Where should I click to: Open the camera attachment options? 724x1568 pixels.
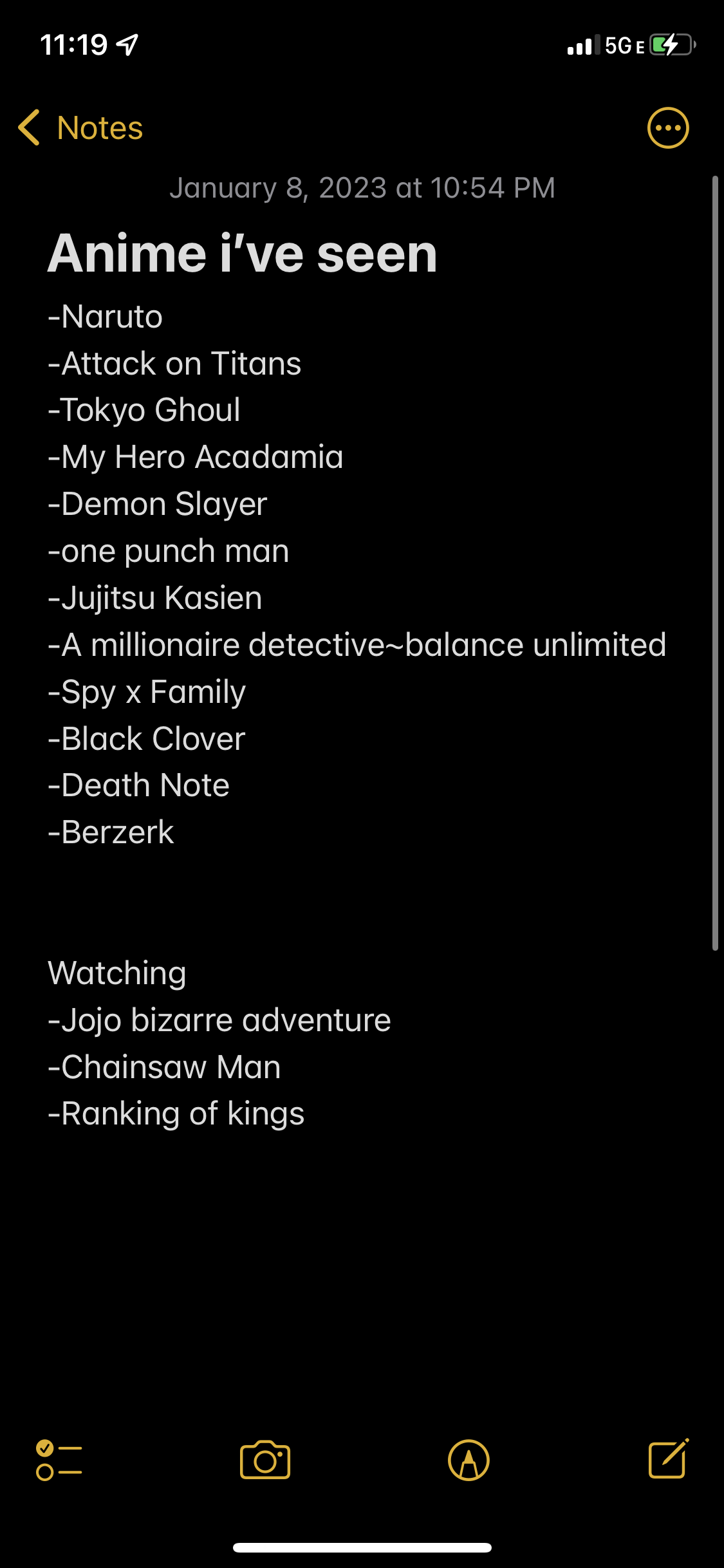point(265,1460)
